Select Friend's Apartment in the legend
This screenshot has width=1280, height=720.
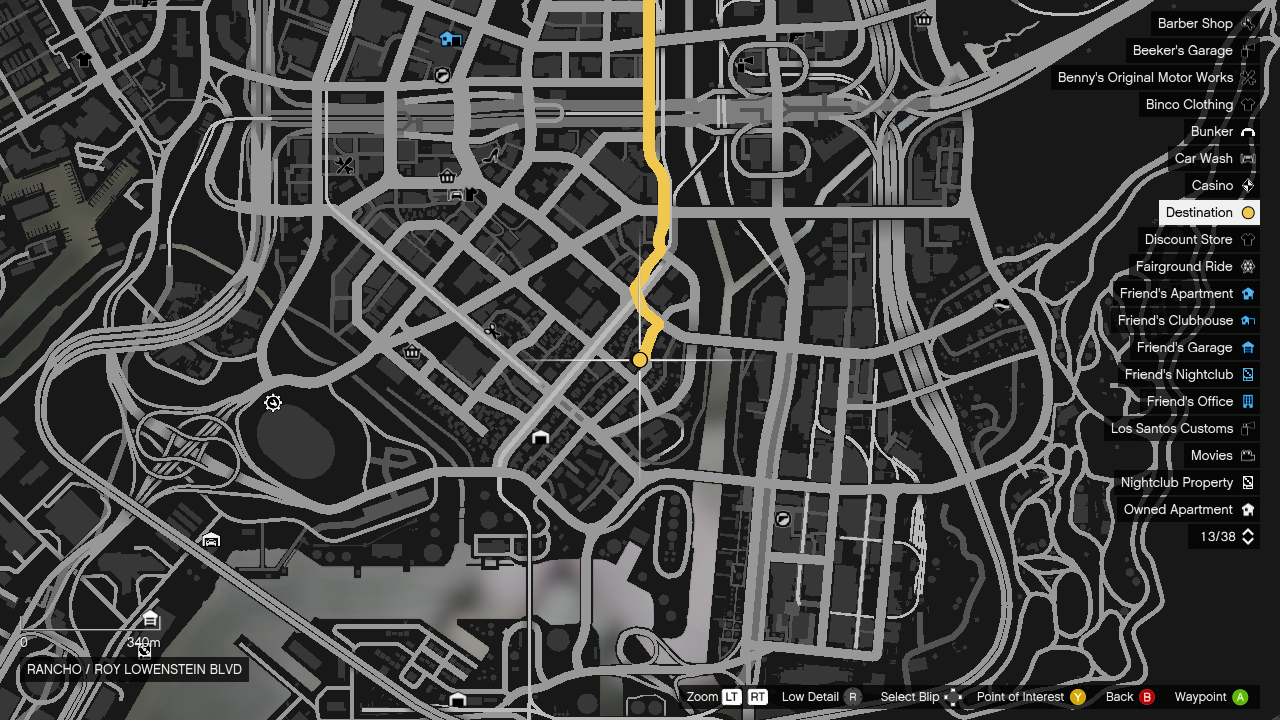coord(1186,293)
